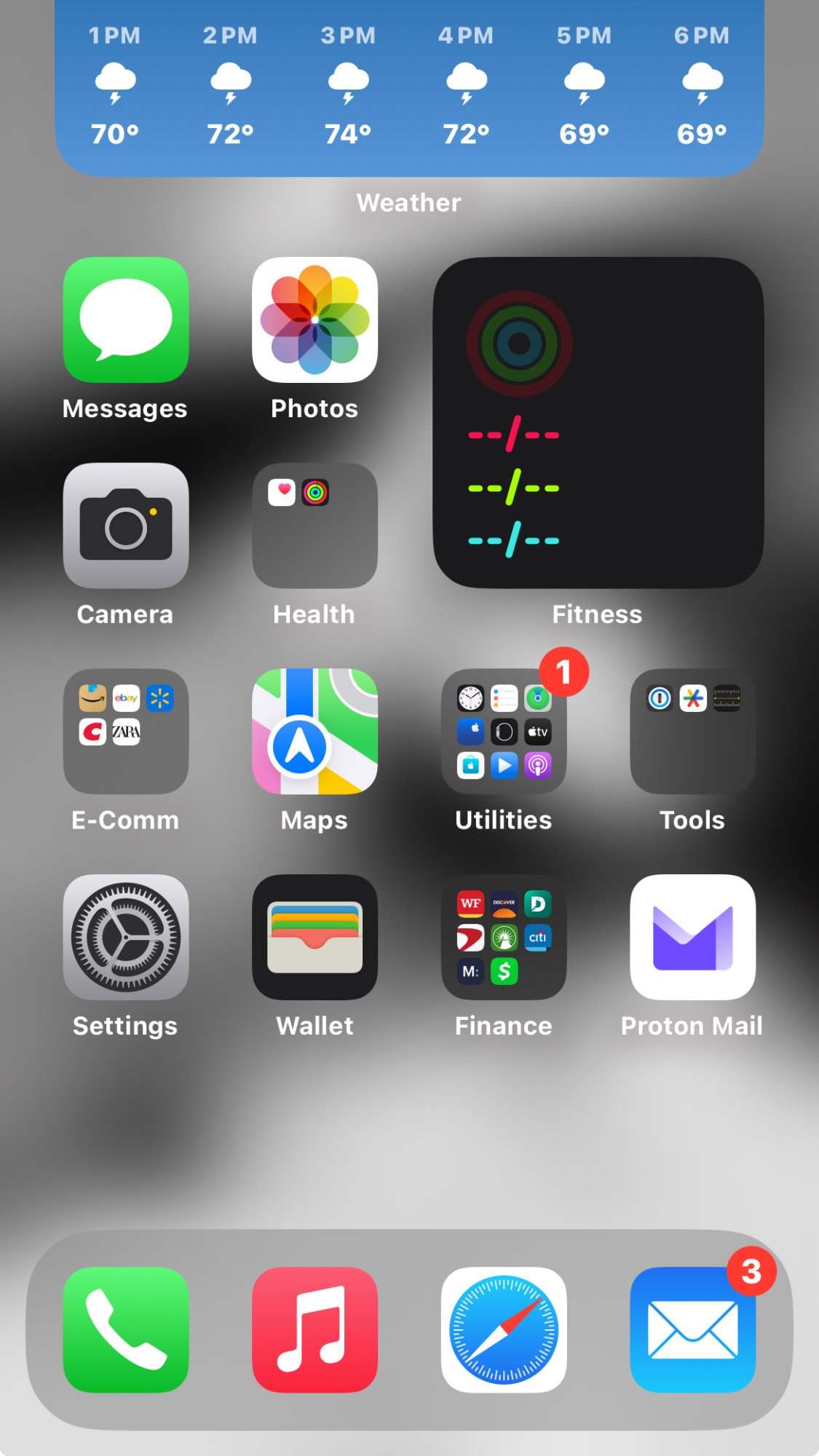The image size is (819, 1456).
Task: Open the Utilities folder
Action: coord(504,732)
